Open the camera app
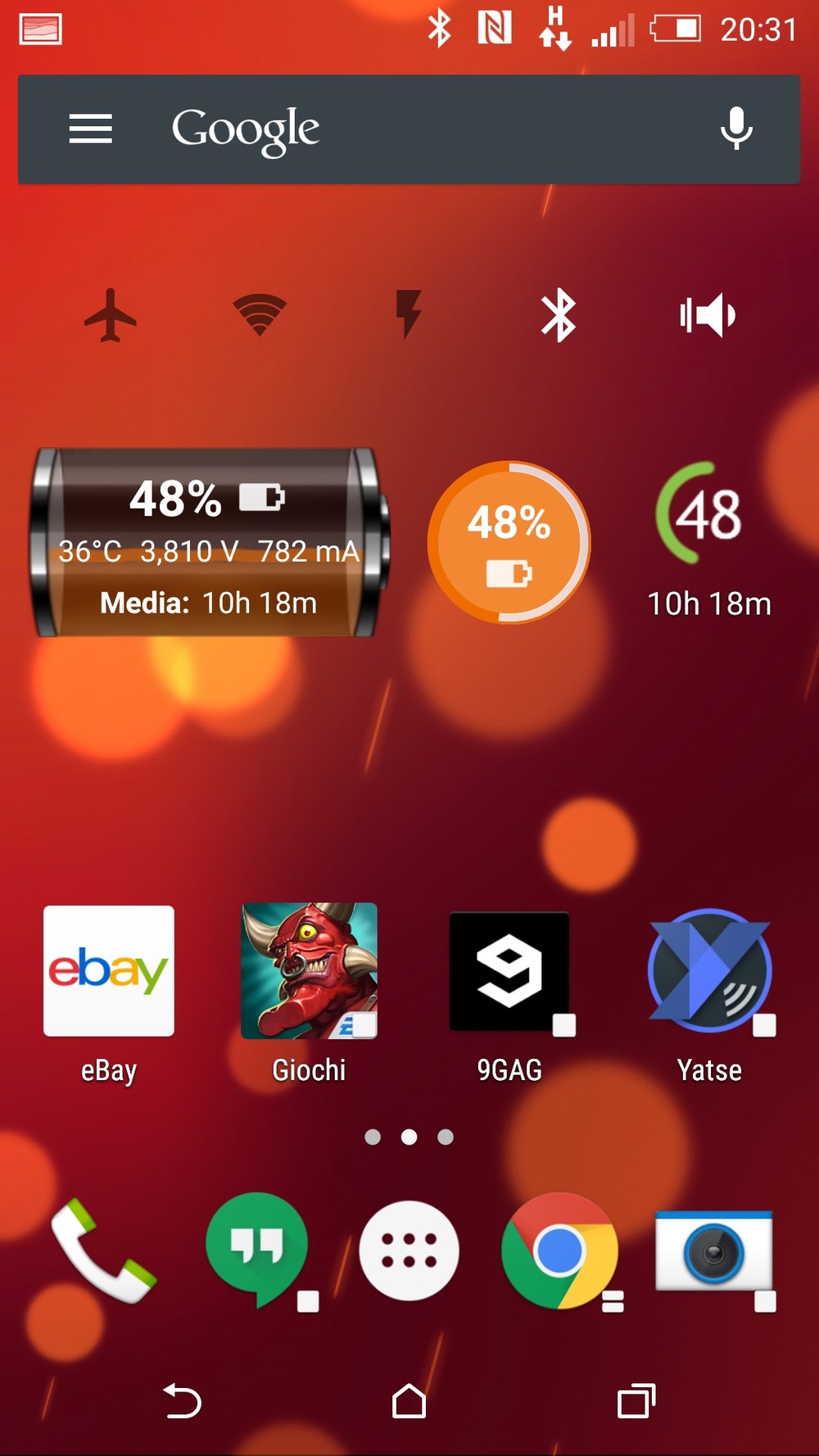 click(x=714, y=1253)
